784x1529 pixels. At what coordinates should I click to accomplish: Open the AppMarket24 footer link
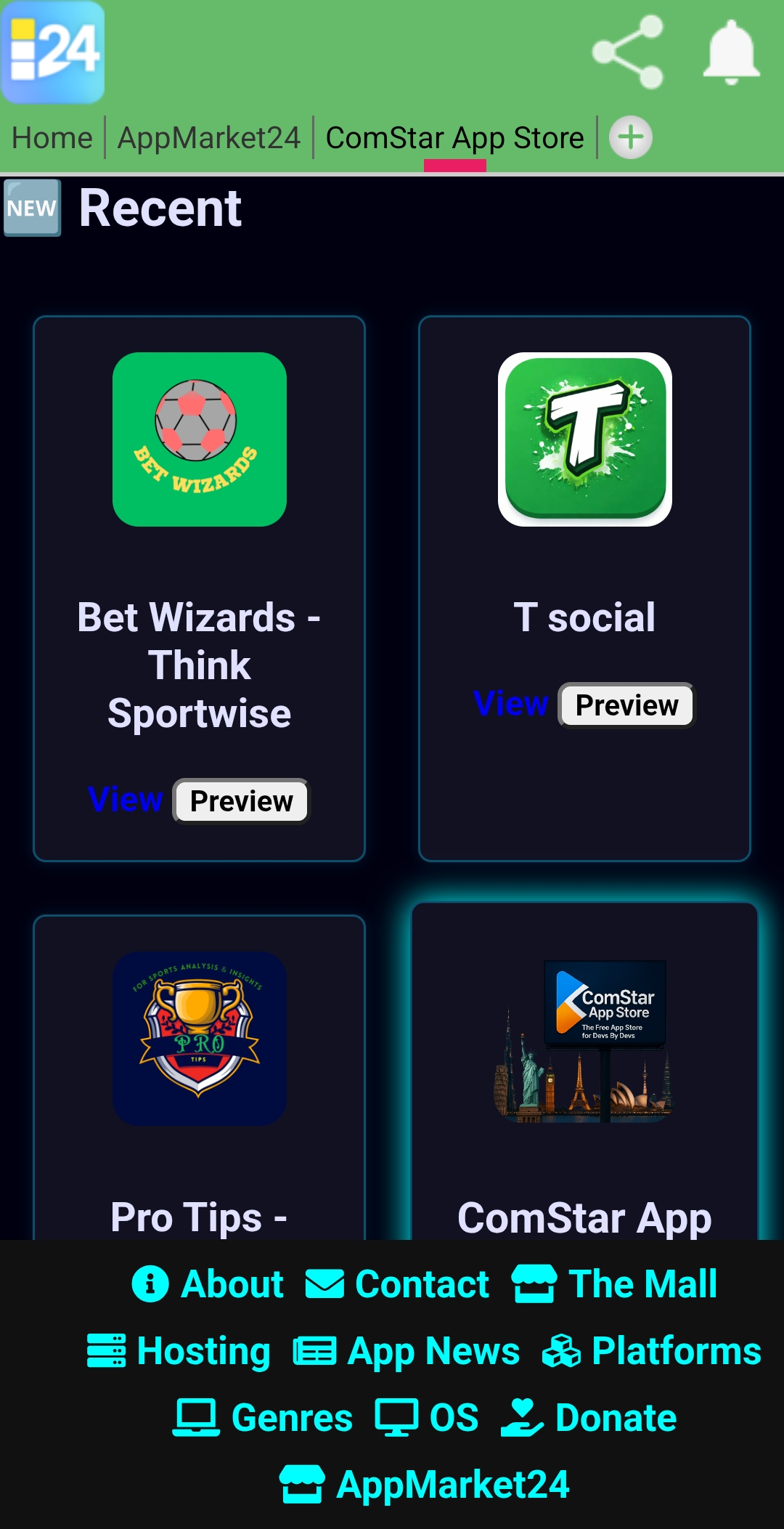pyautogui.click(x=425, y=1485)
